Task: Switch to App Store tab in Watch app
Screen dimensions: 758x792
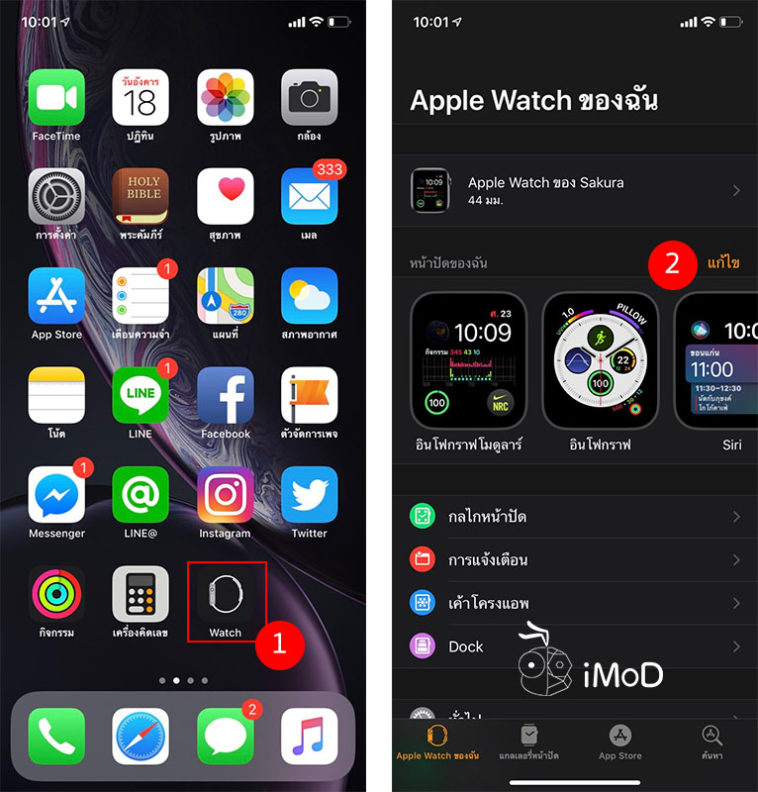Action: [620, 742]
